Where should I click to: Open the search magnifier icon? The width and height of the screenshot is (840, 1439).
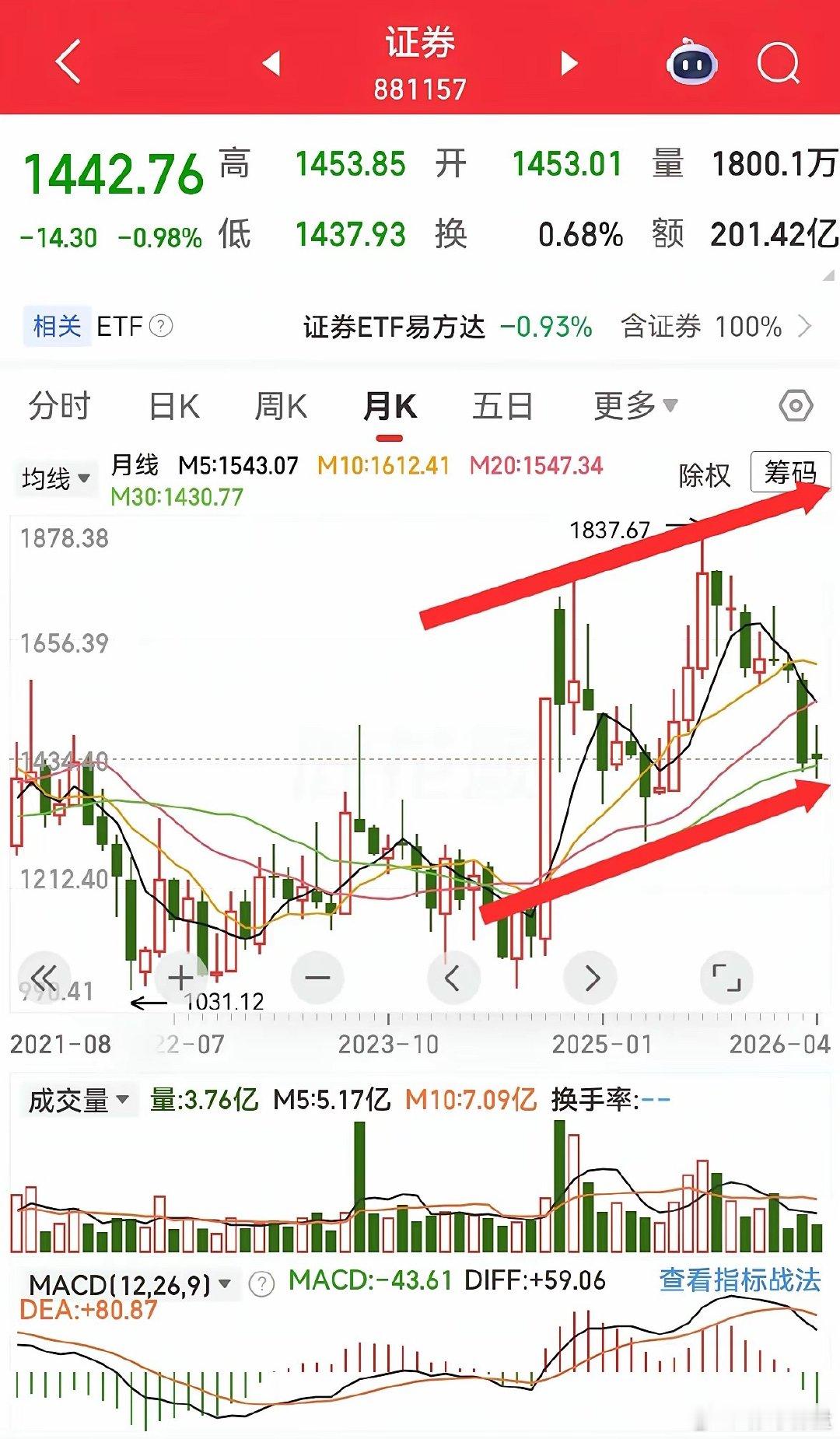pyautogui.click(x=778, y=62)
